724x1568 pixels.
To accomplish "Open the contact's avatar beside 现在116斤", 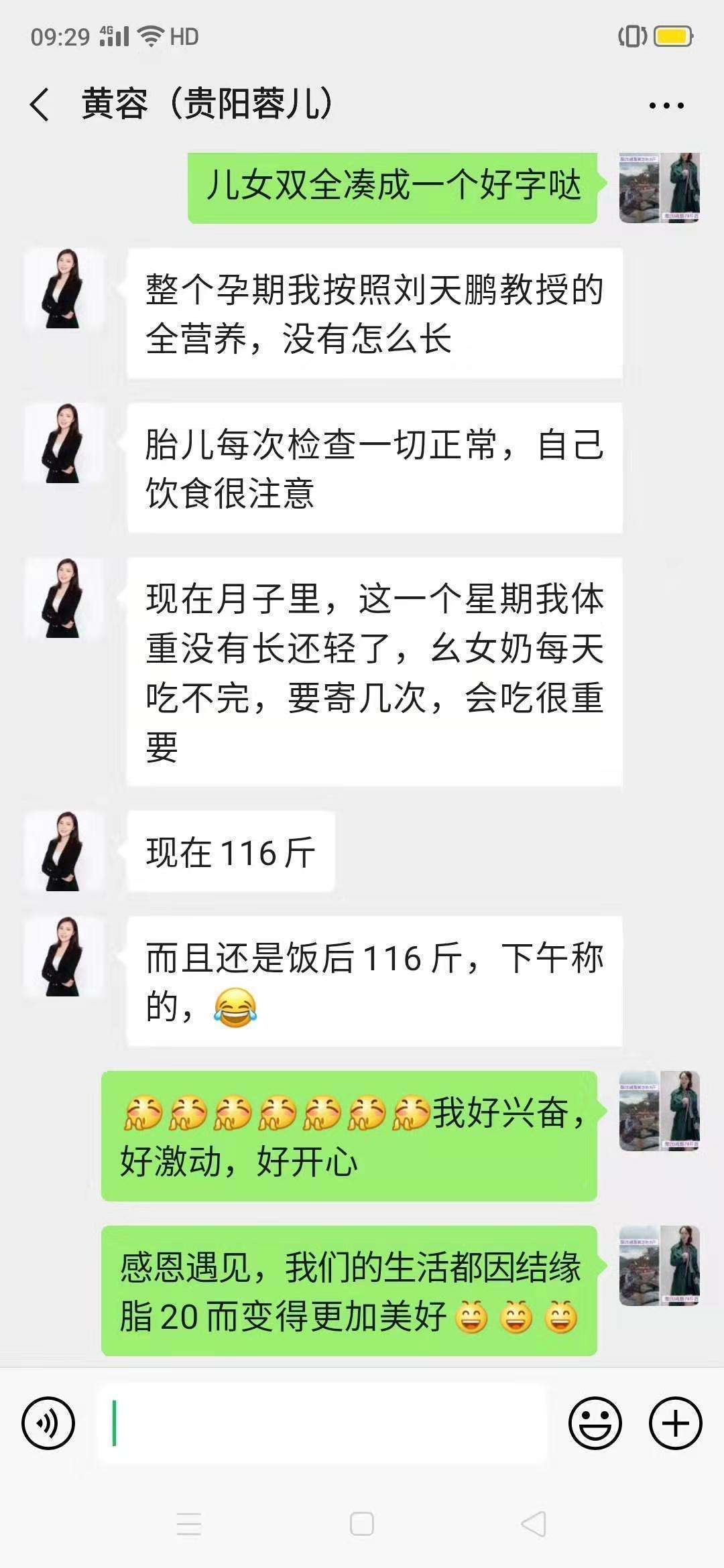I will (x=64, y=851).
